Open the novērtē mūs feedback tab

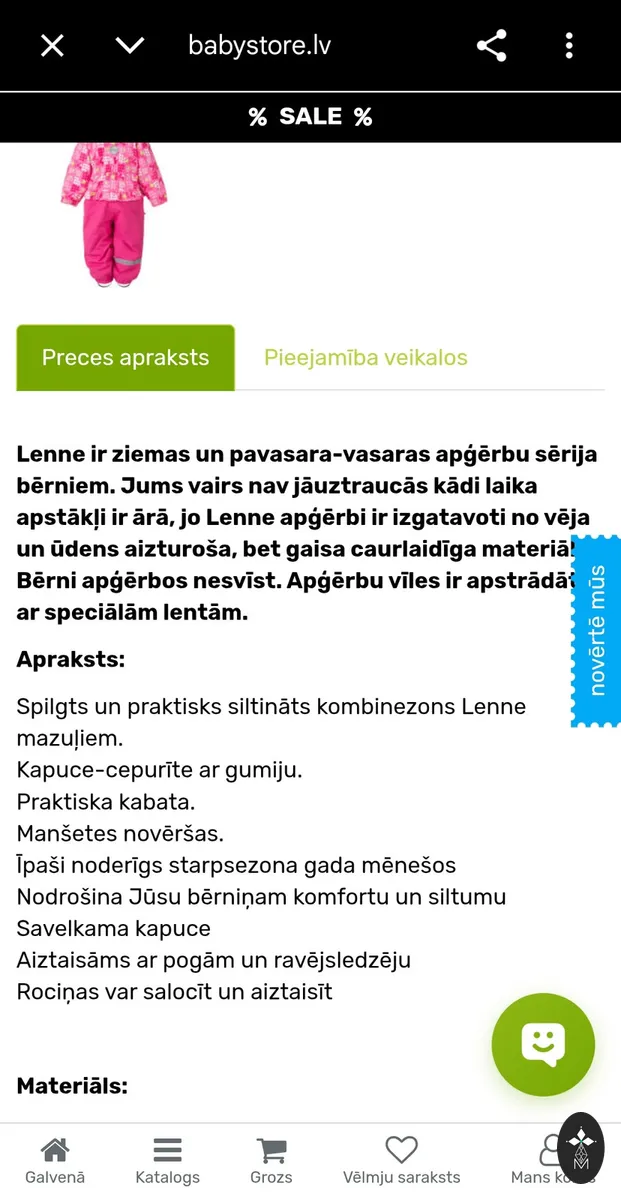point(596,630)
